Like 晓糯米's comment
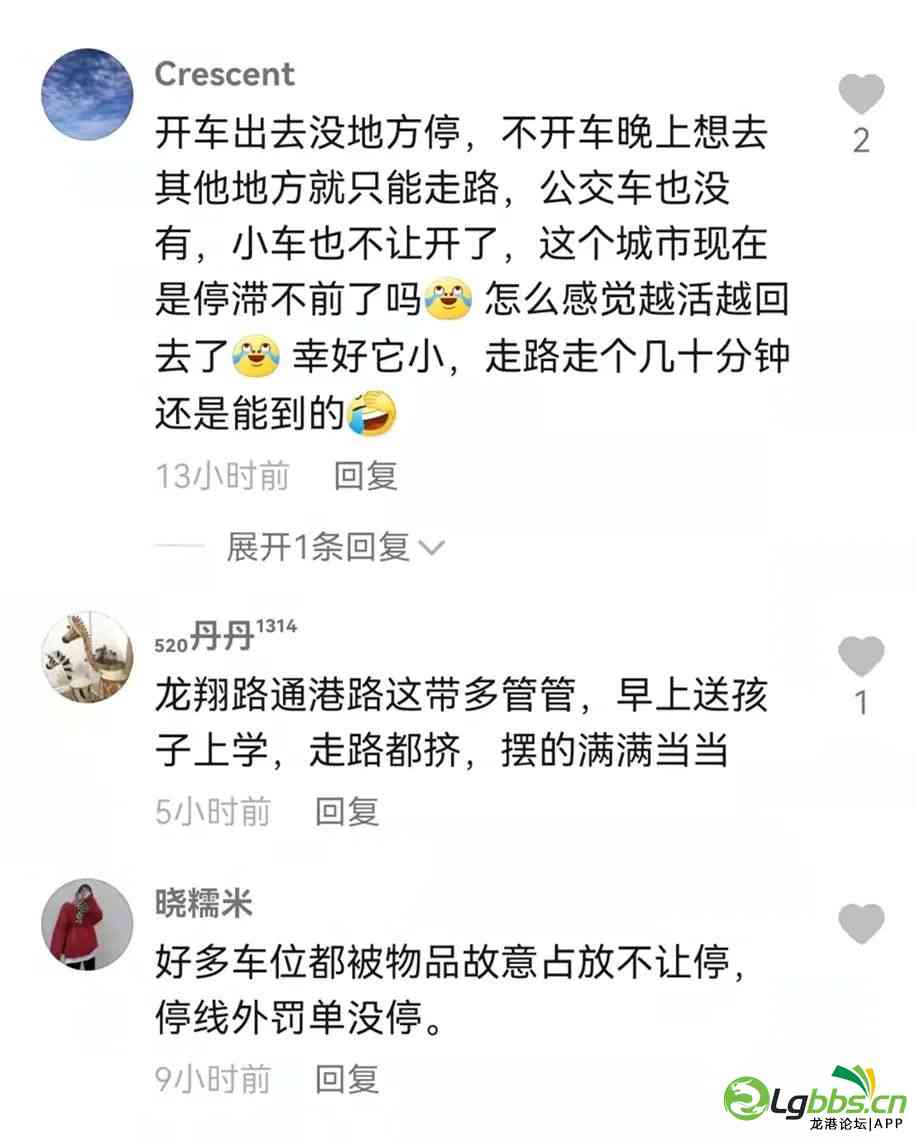 point(860,924)
